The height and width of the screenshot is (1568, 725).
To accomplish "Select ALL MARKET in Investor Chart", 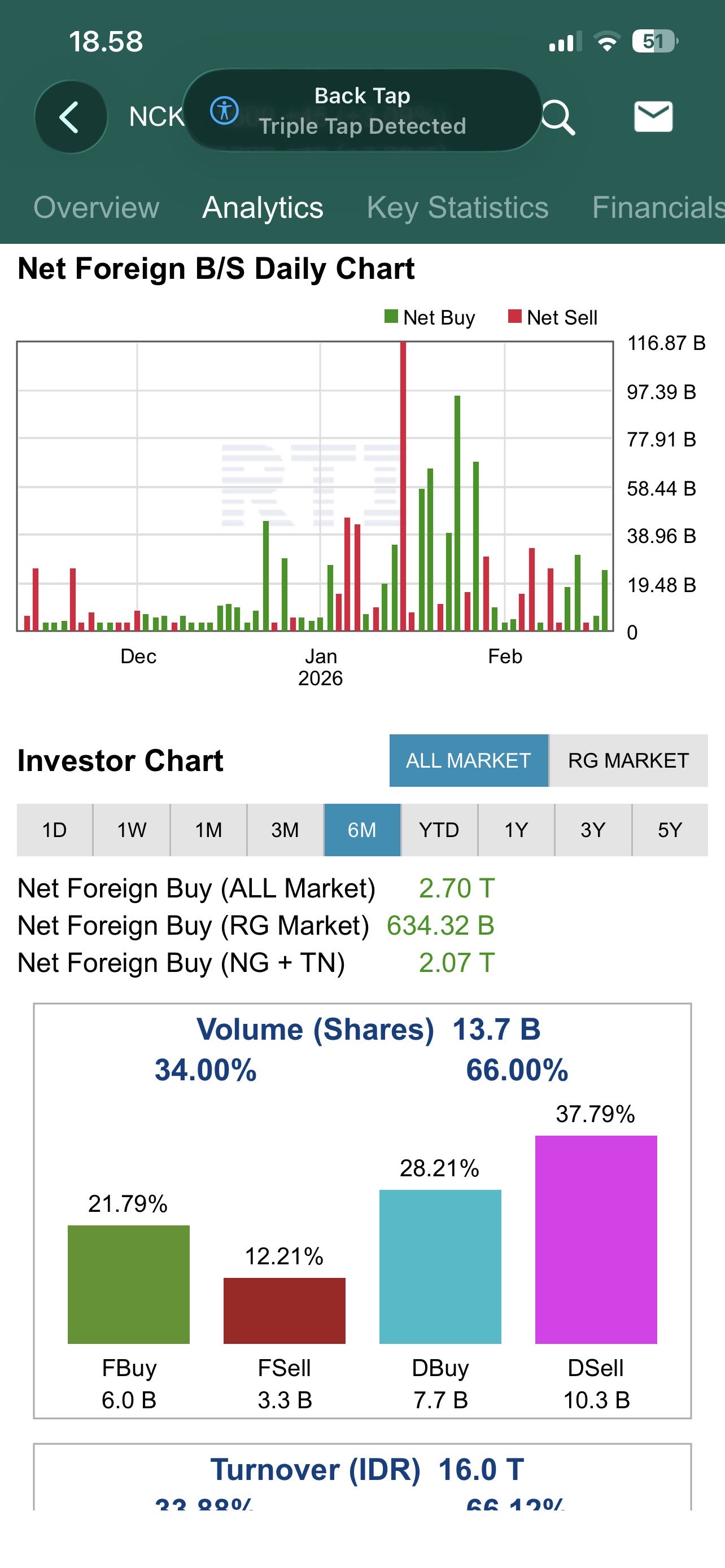I will (x=468, y=760).
